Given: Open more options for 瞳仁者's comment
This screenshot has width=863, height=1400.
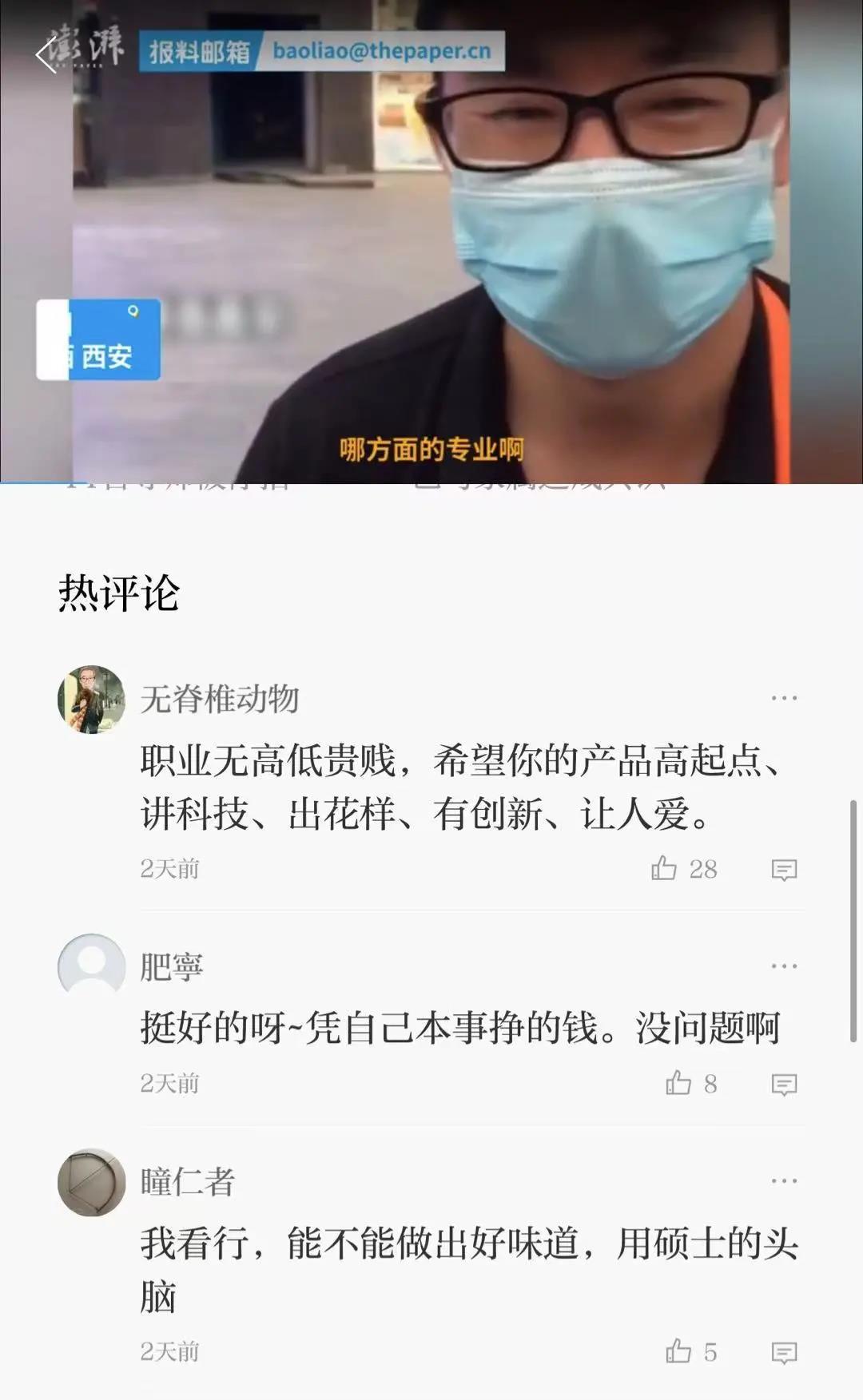Looking at the screenshot, I should point(784,1180).
